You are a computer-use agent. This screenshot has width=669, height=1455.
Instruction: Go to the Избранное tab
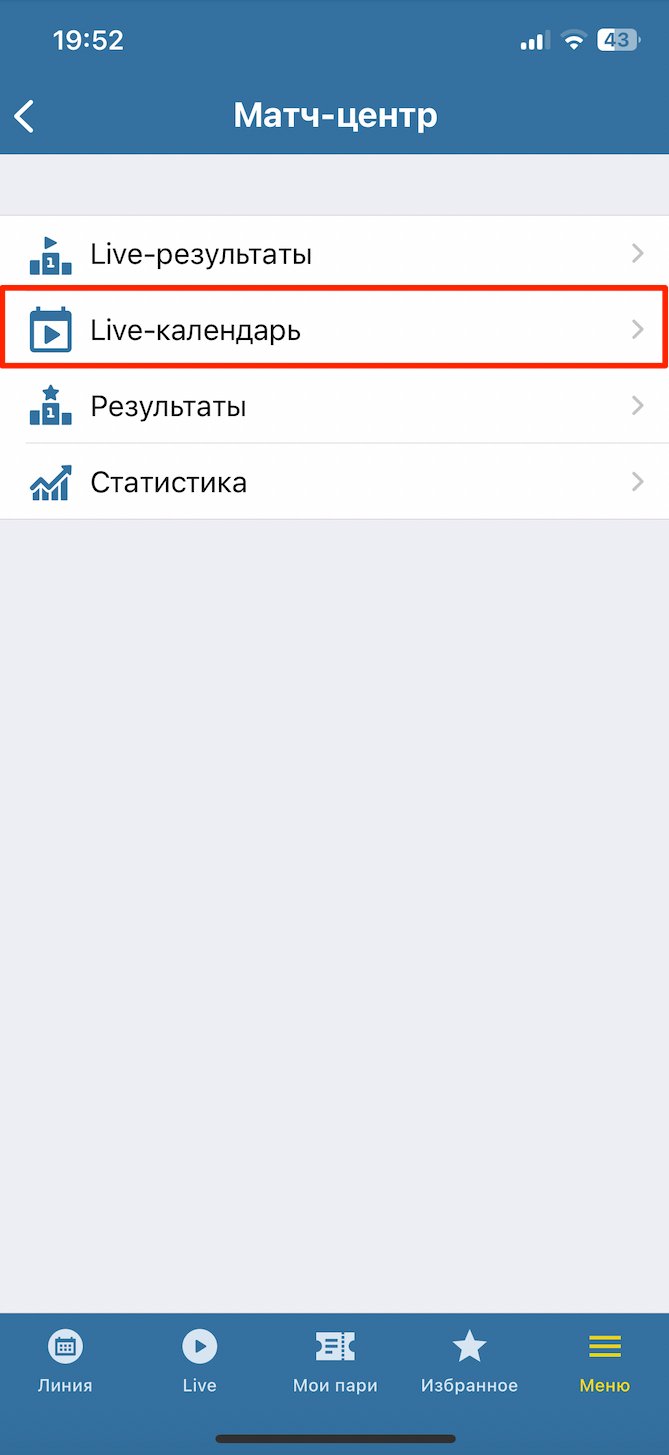coord(469,1362)
